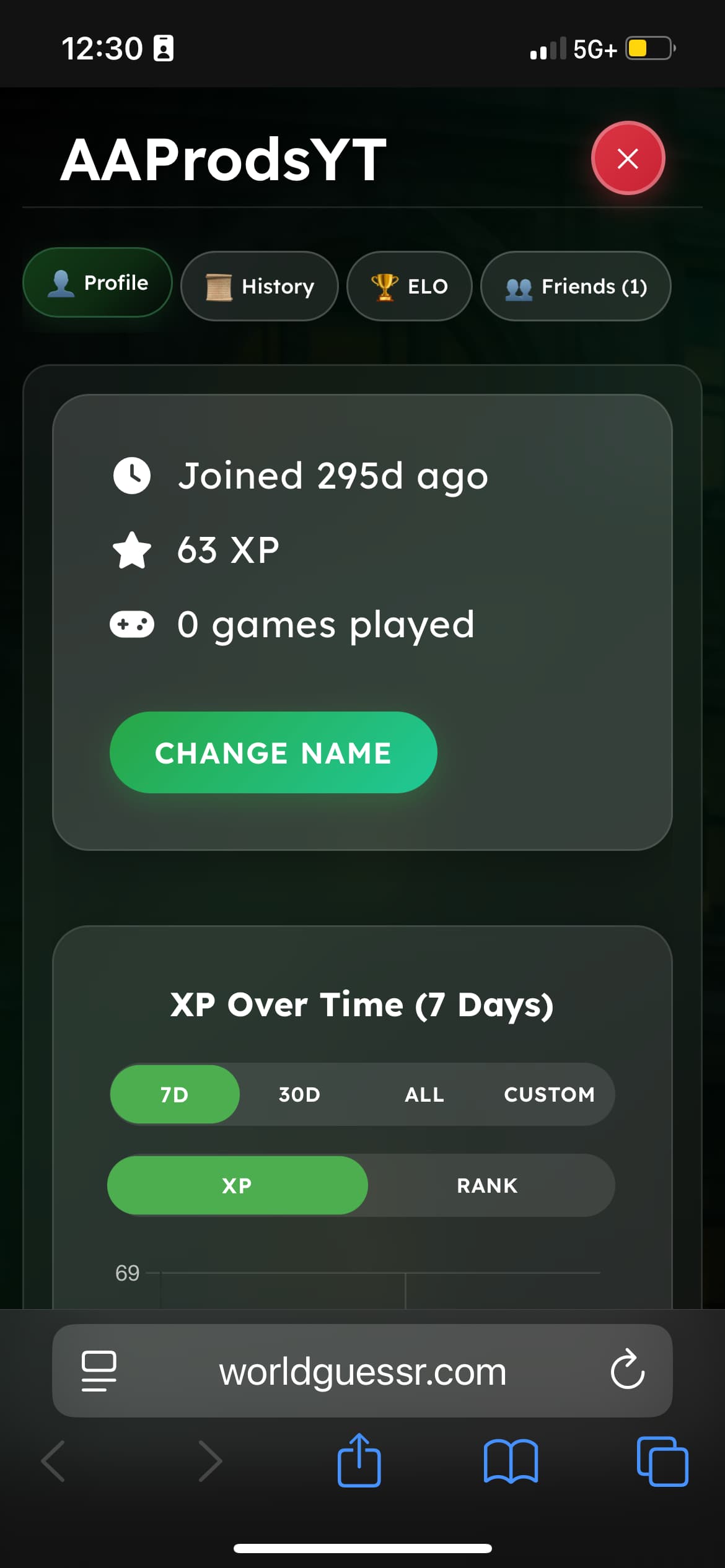Viewport: 725px width, 1568px height.
Task: Open the page format menu icon
Action: [x=99, y=1370]
